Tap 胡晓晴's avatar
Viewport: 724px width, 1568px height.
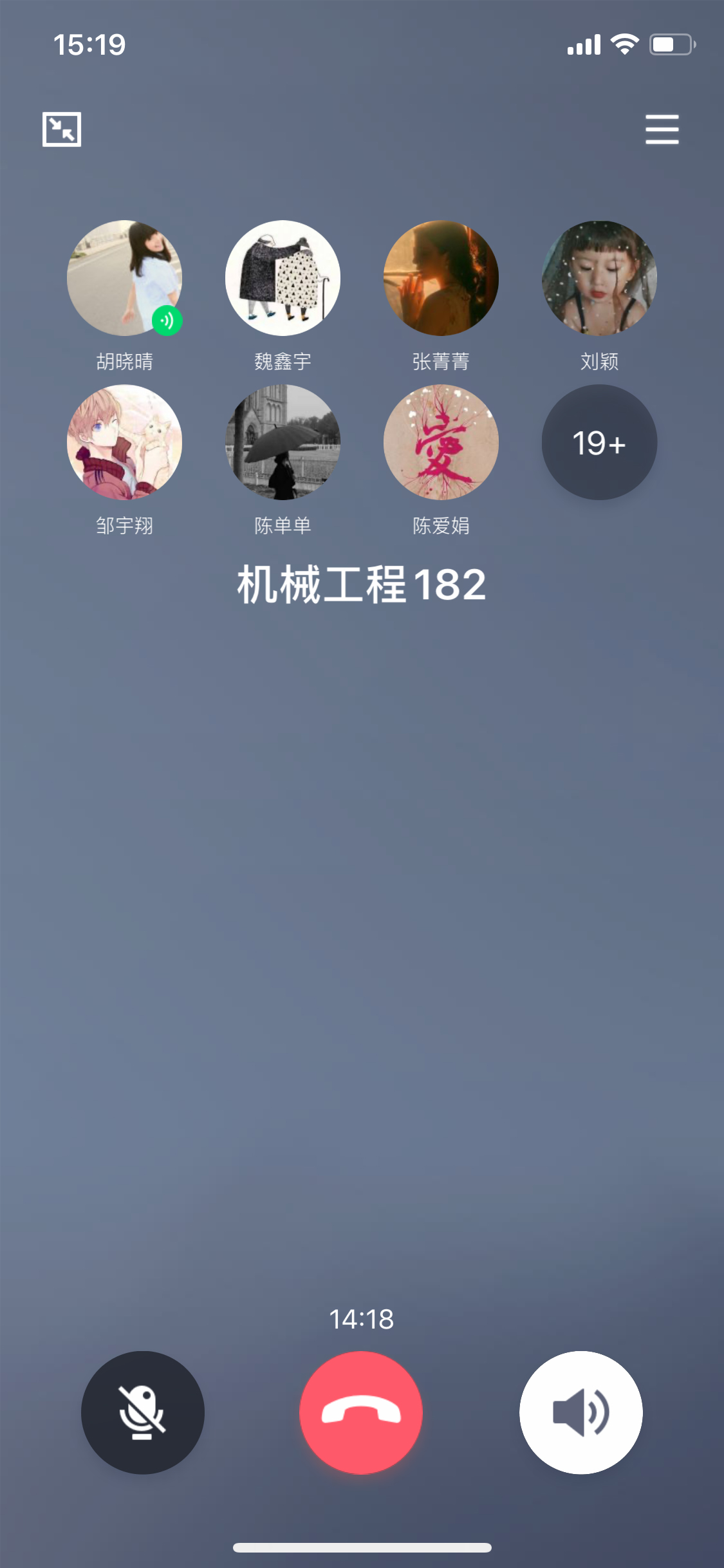(124, 278)
